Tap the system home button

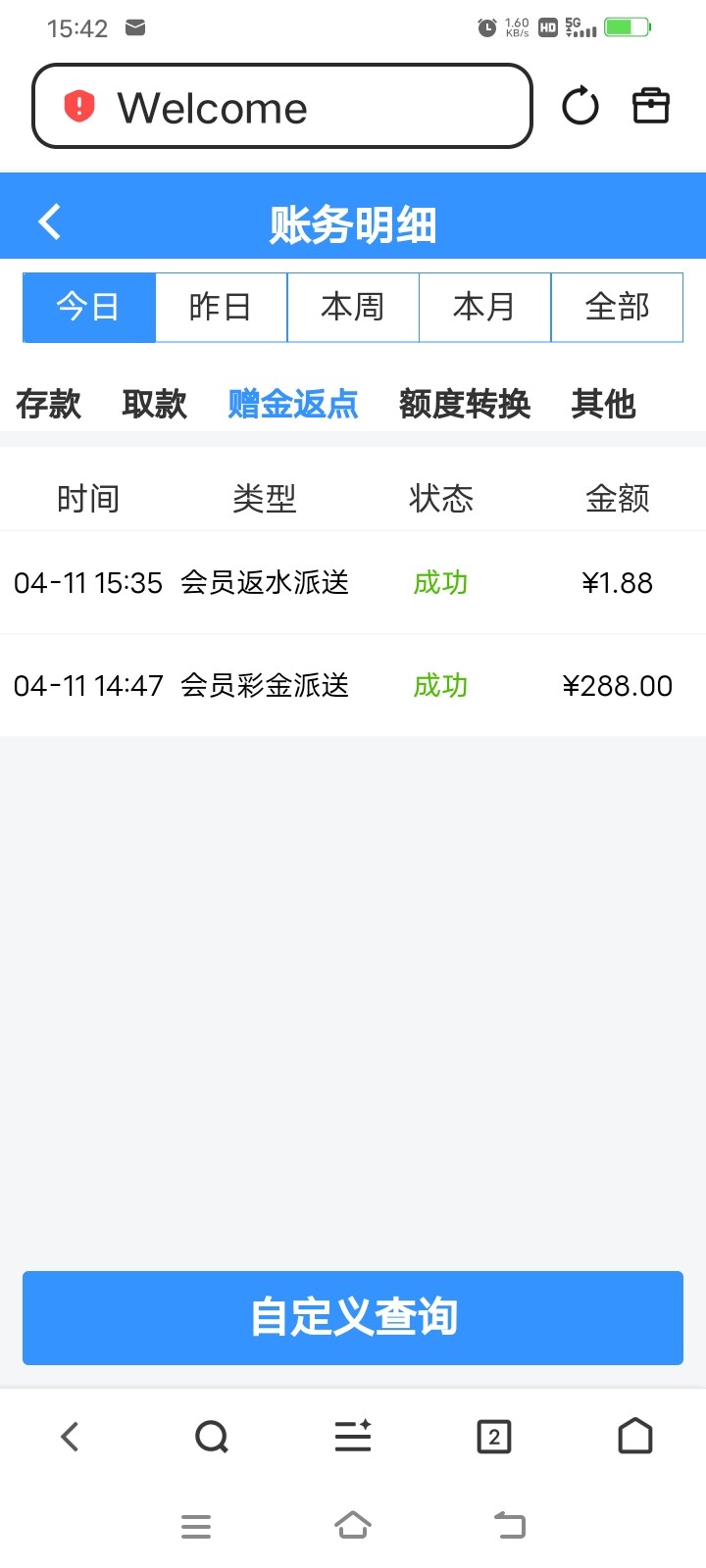coord(353,1526)
